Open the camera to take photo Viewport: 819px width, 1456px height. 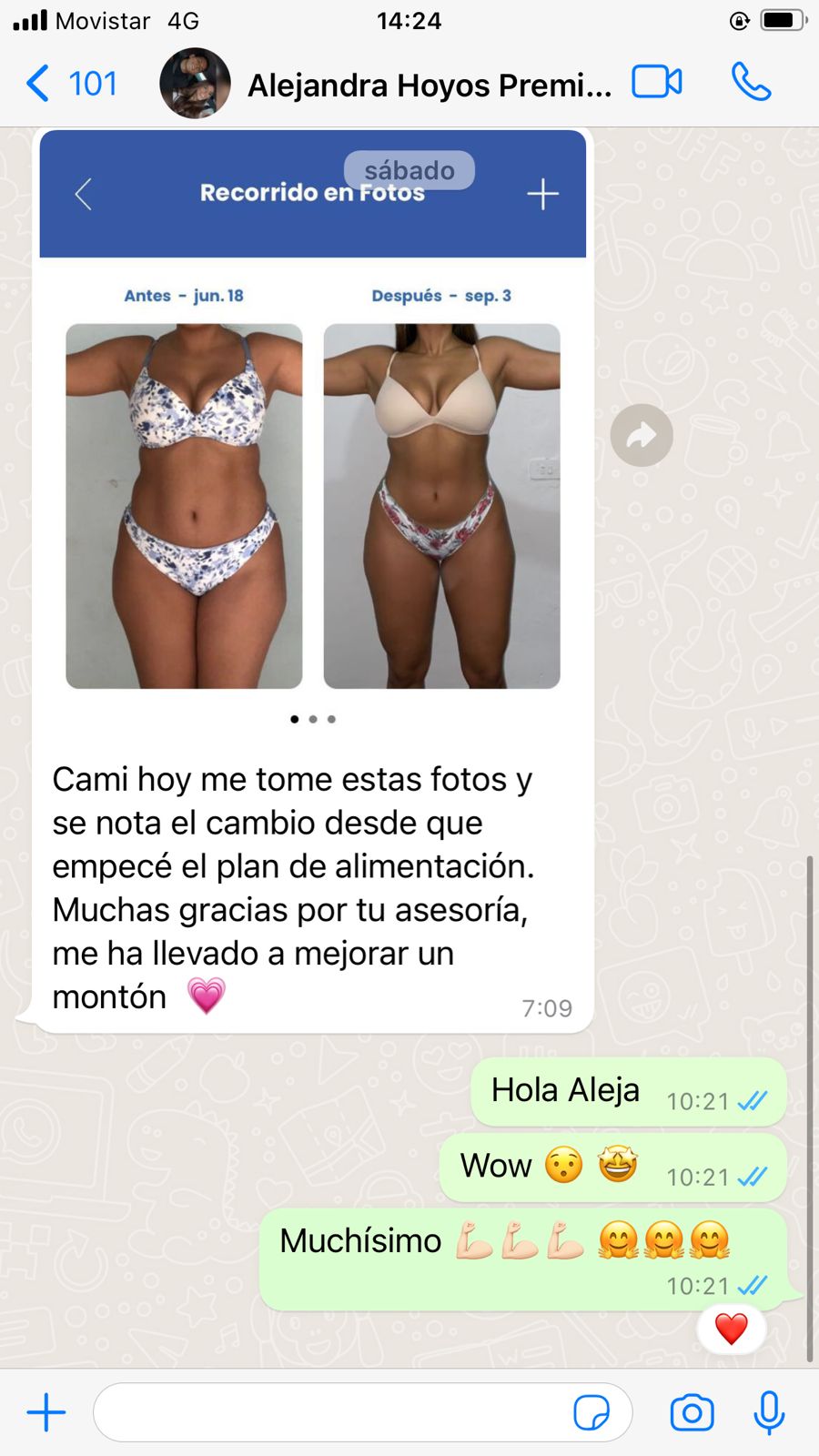tap(693, 1412)
